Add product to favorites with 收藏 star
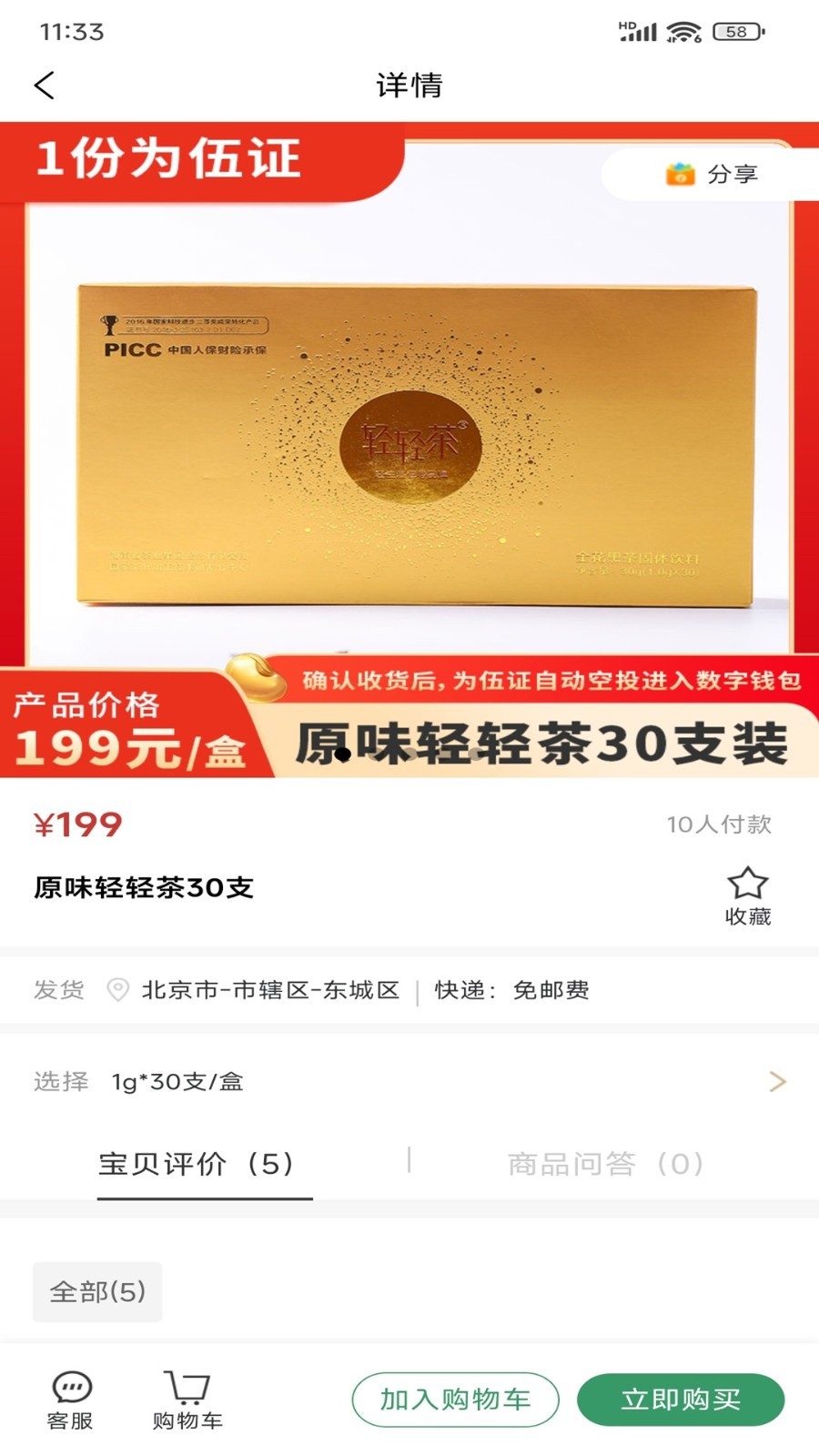This screenshot has height=1456, width=819. [747, 896]
